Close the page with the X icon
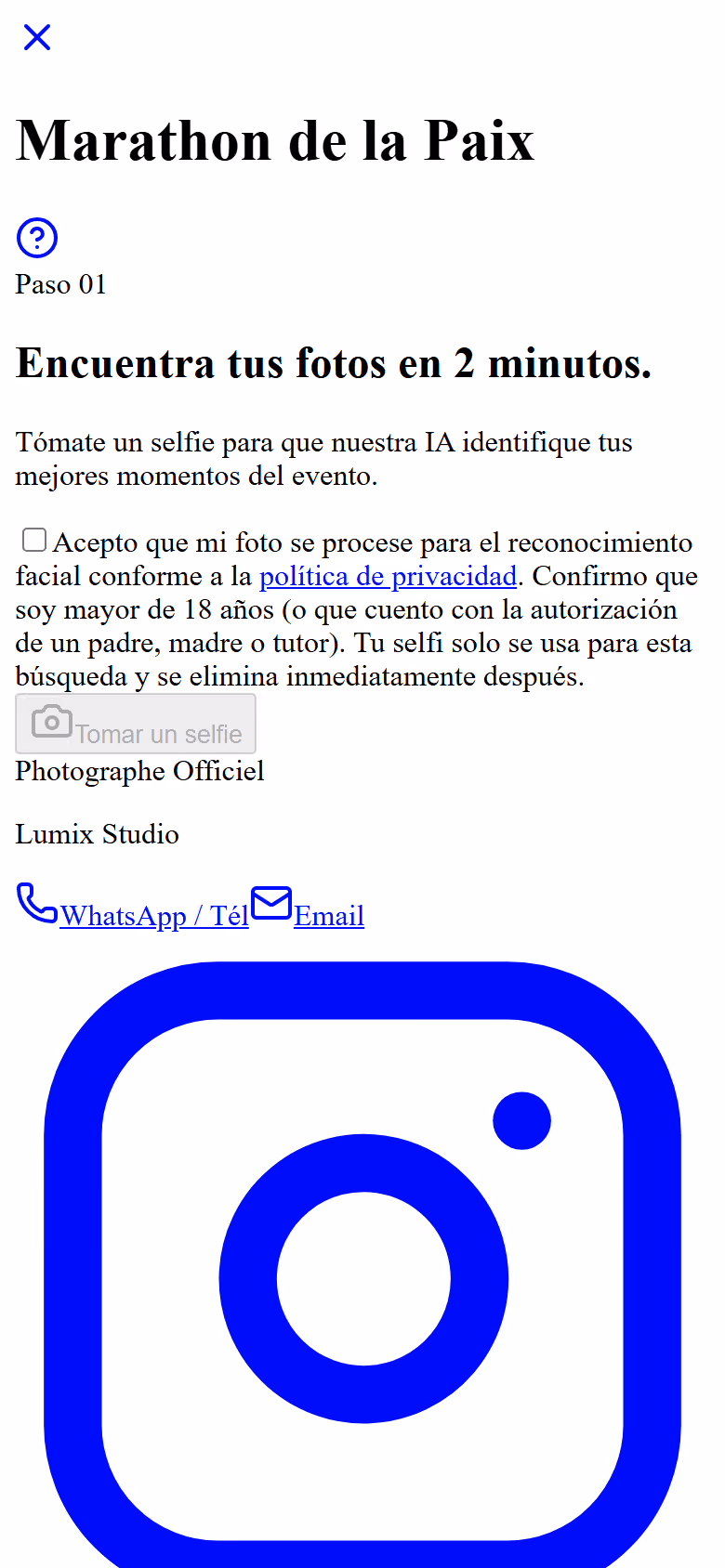This screenshot has height=1568, width=725. pos(37,37)
